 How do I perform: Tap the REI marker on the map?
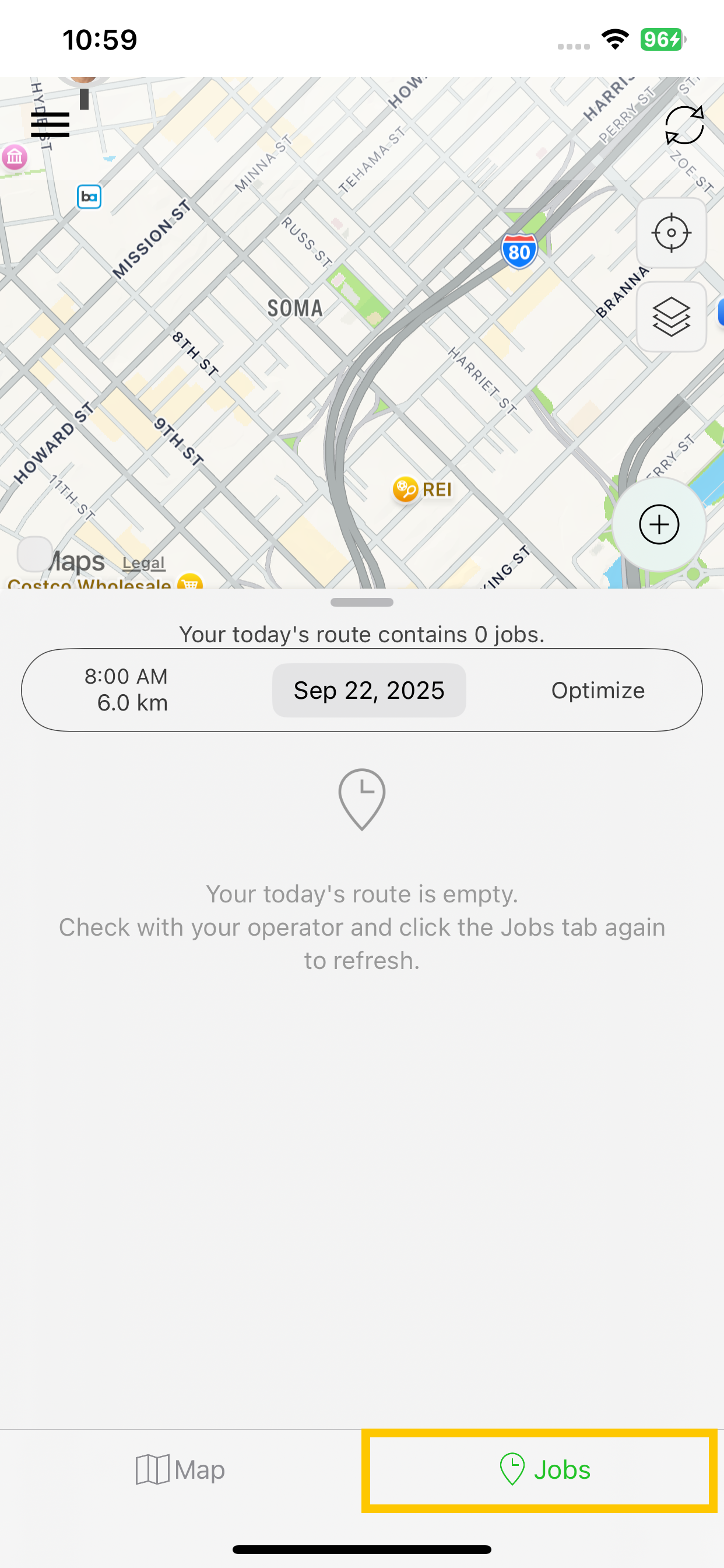click(x=406, y=489)
